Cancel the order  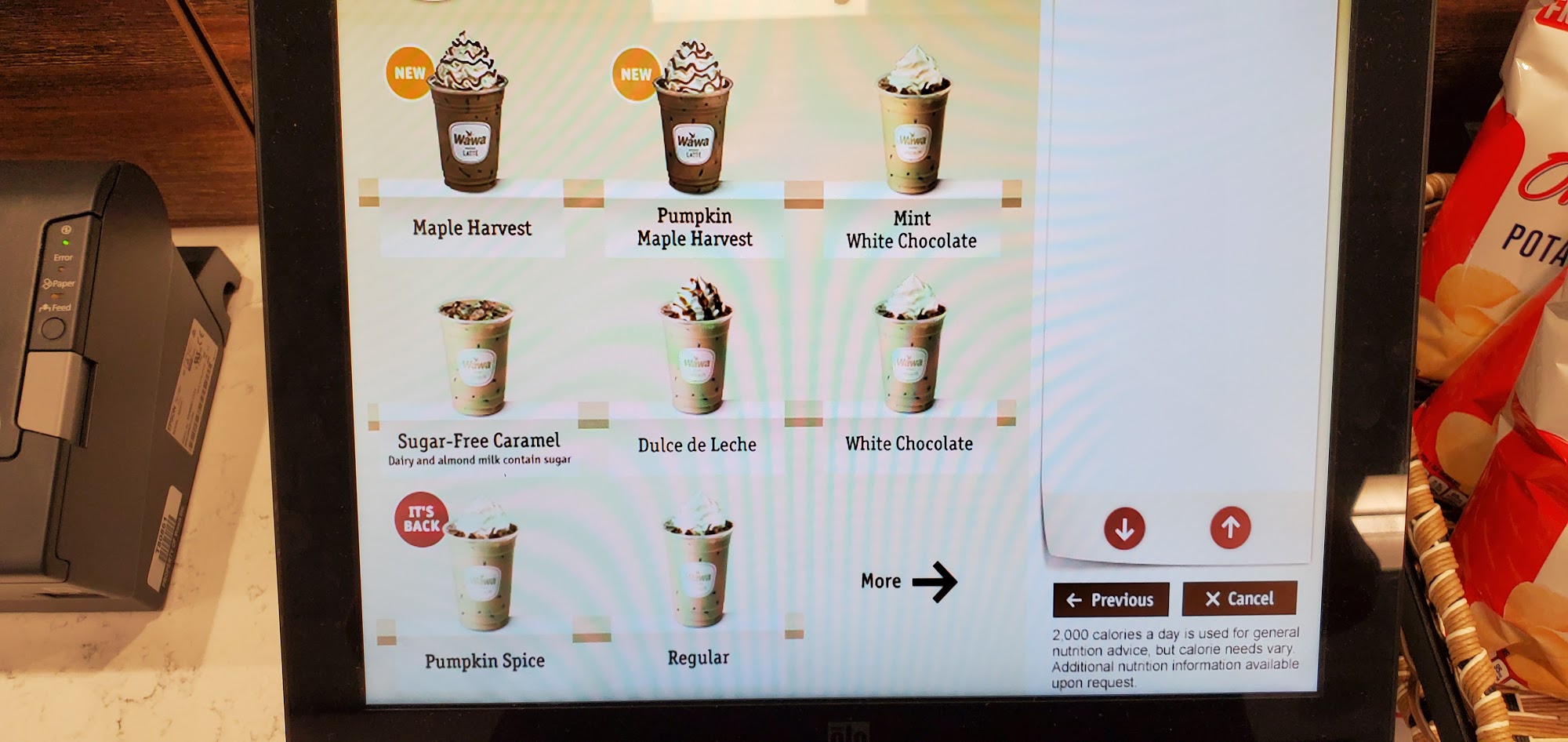(1239, 599)
